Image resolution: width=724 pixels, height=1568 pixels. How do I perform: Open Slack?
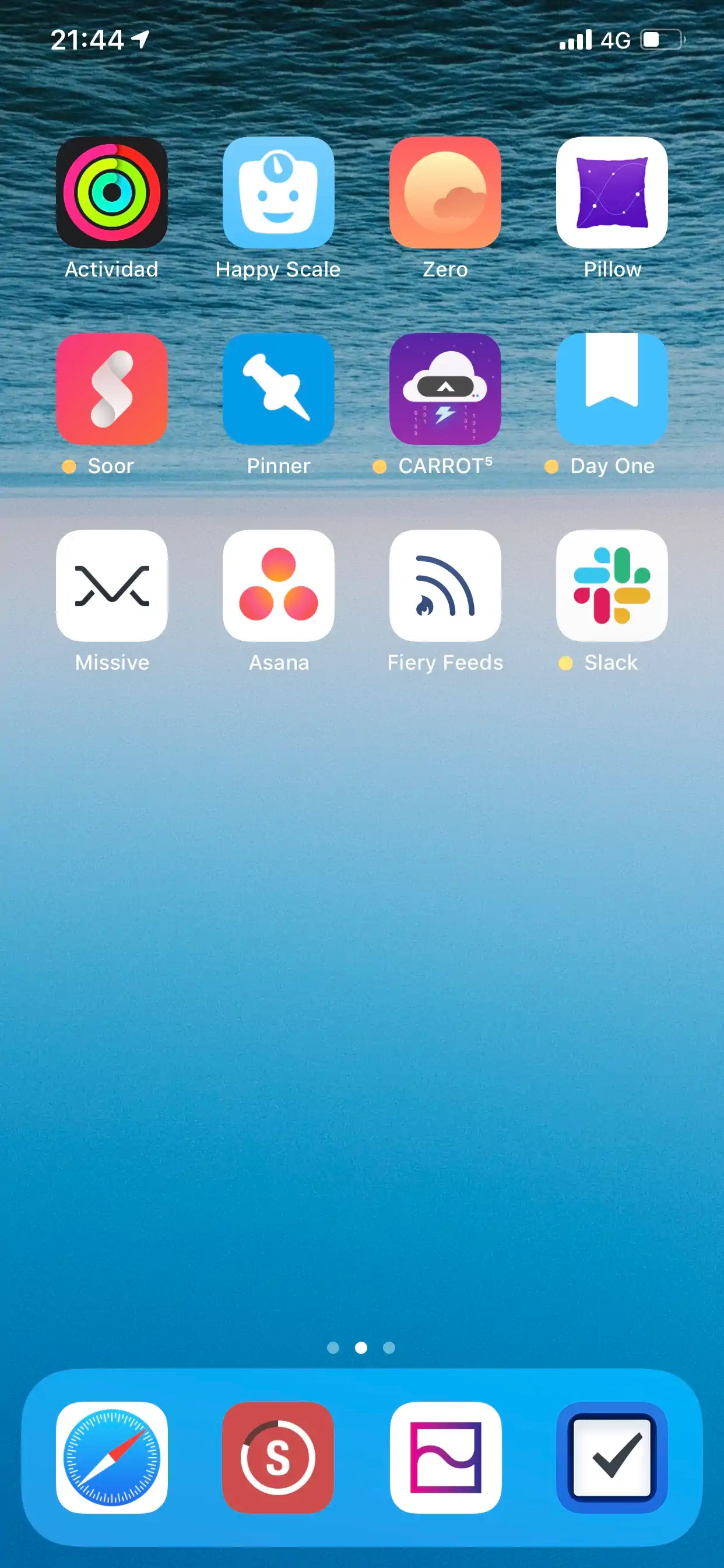(x=611, y=586)
